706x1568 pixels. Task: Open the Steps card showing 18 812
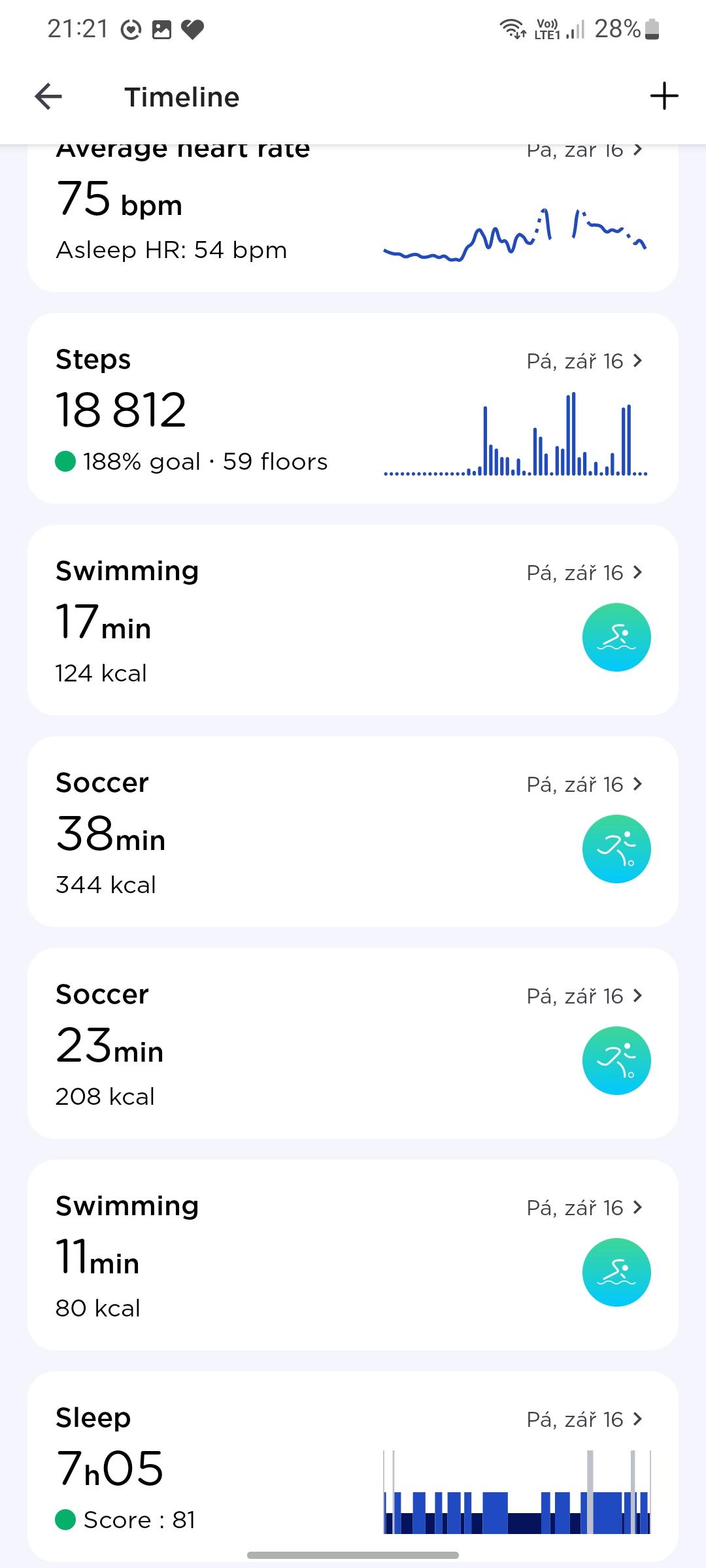353,408
